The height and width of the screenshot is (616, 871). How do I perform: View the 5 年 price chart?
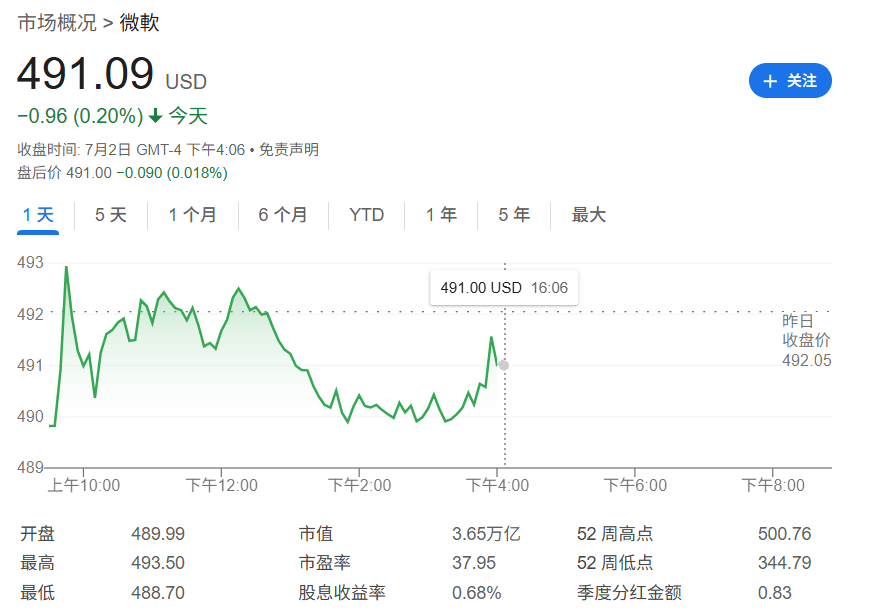[514, 215]
